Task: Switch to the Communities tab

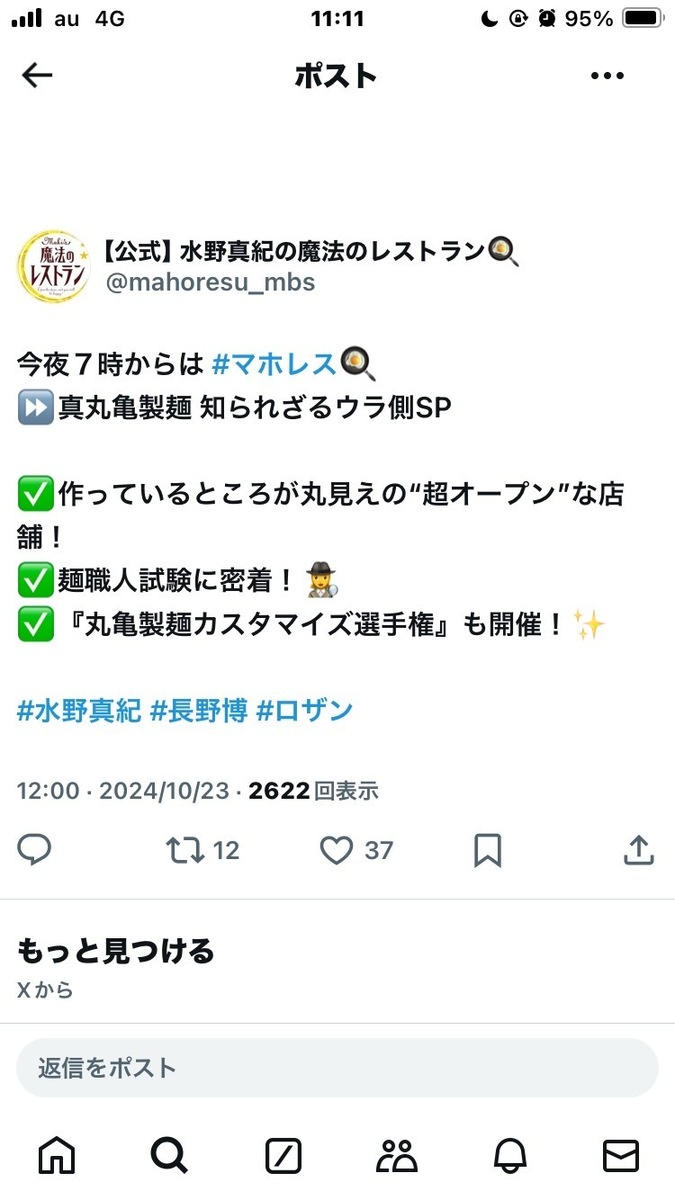Action: [396, 1156]
